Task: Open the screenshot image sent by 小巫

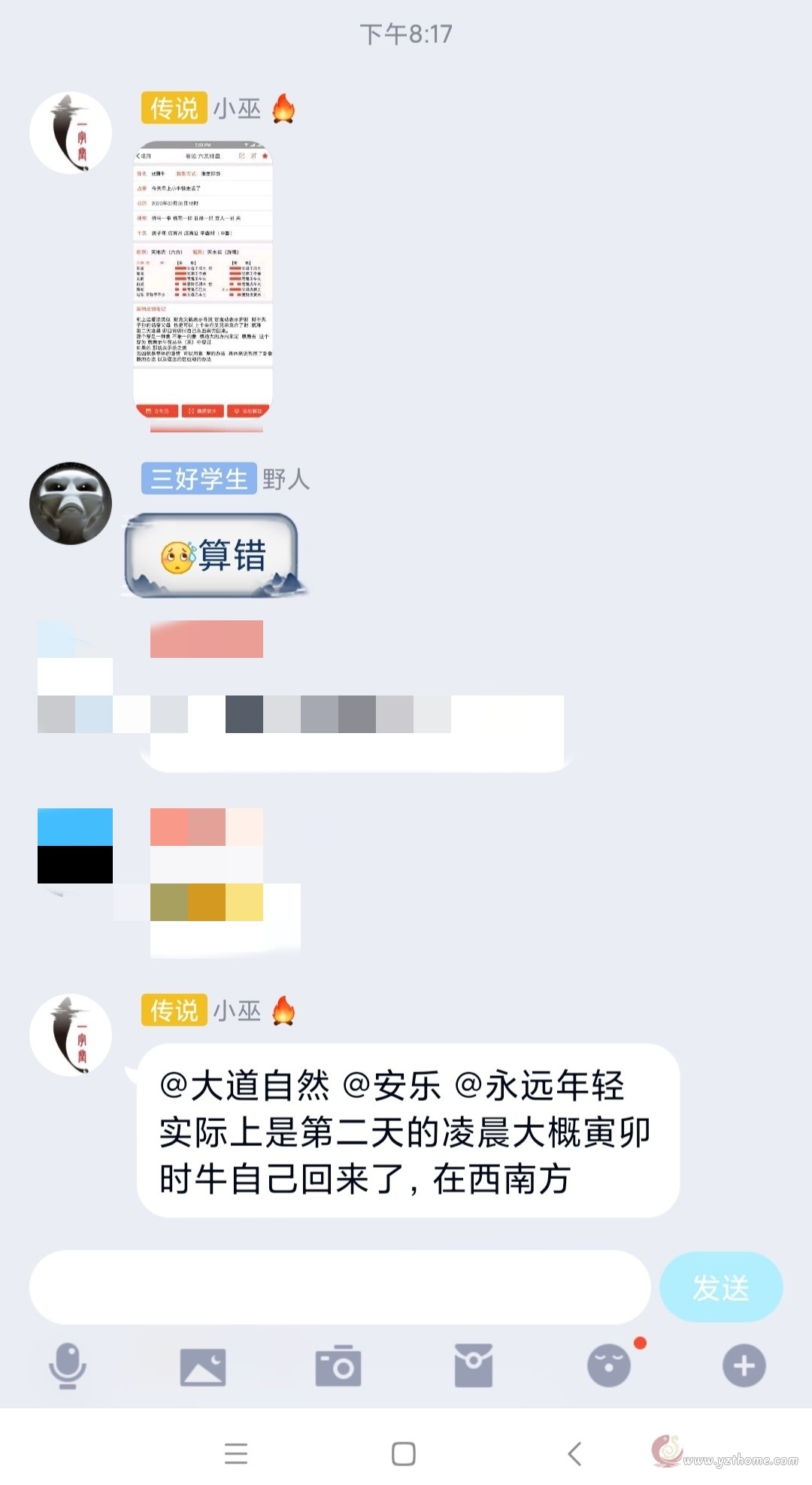Action: pos(203,286)
